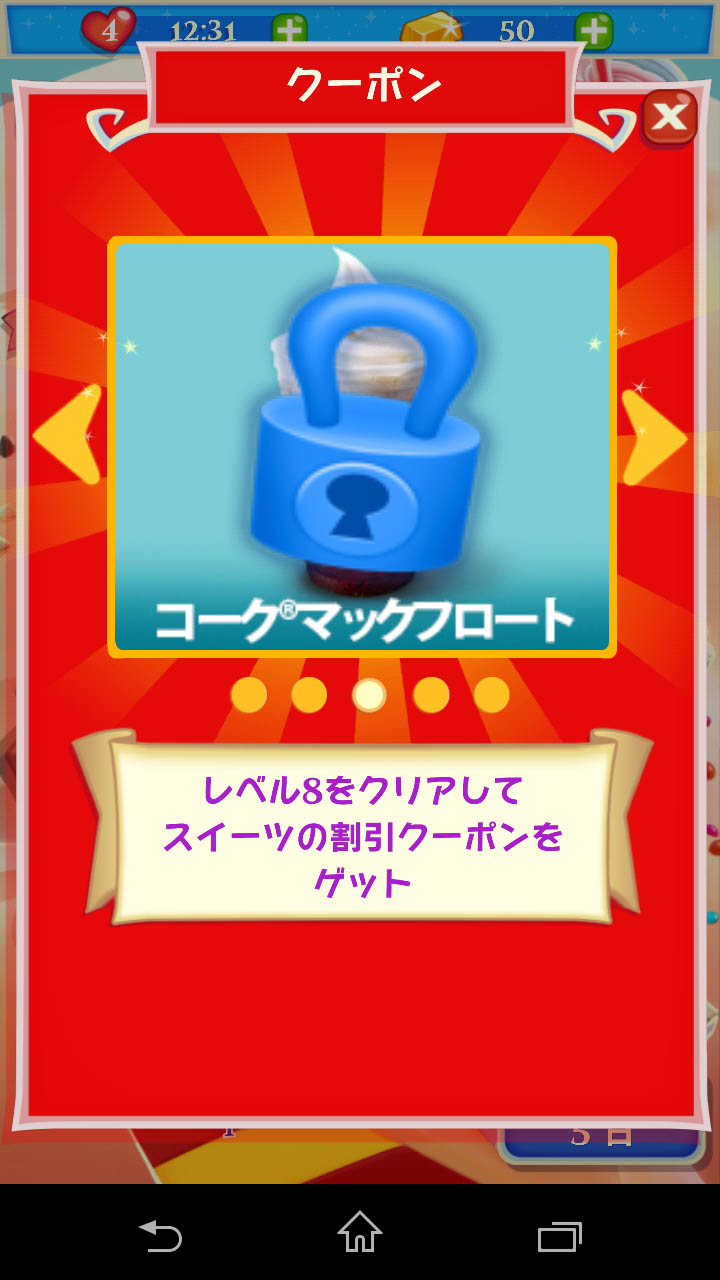Select the second coupon page dot

point(309,694)
